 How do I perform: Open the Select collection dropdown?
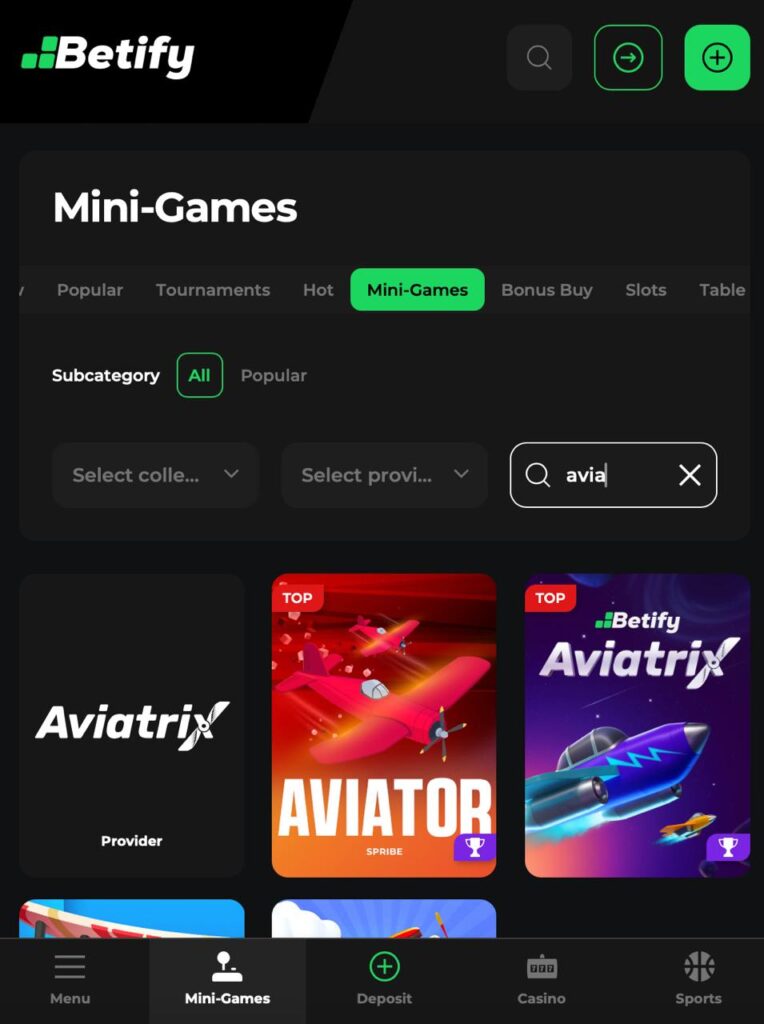click(155, 475)
